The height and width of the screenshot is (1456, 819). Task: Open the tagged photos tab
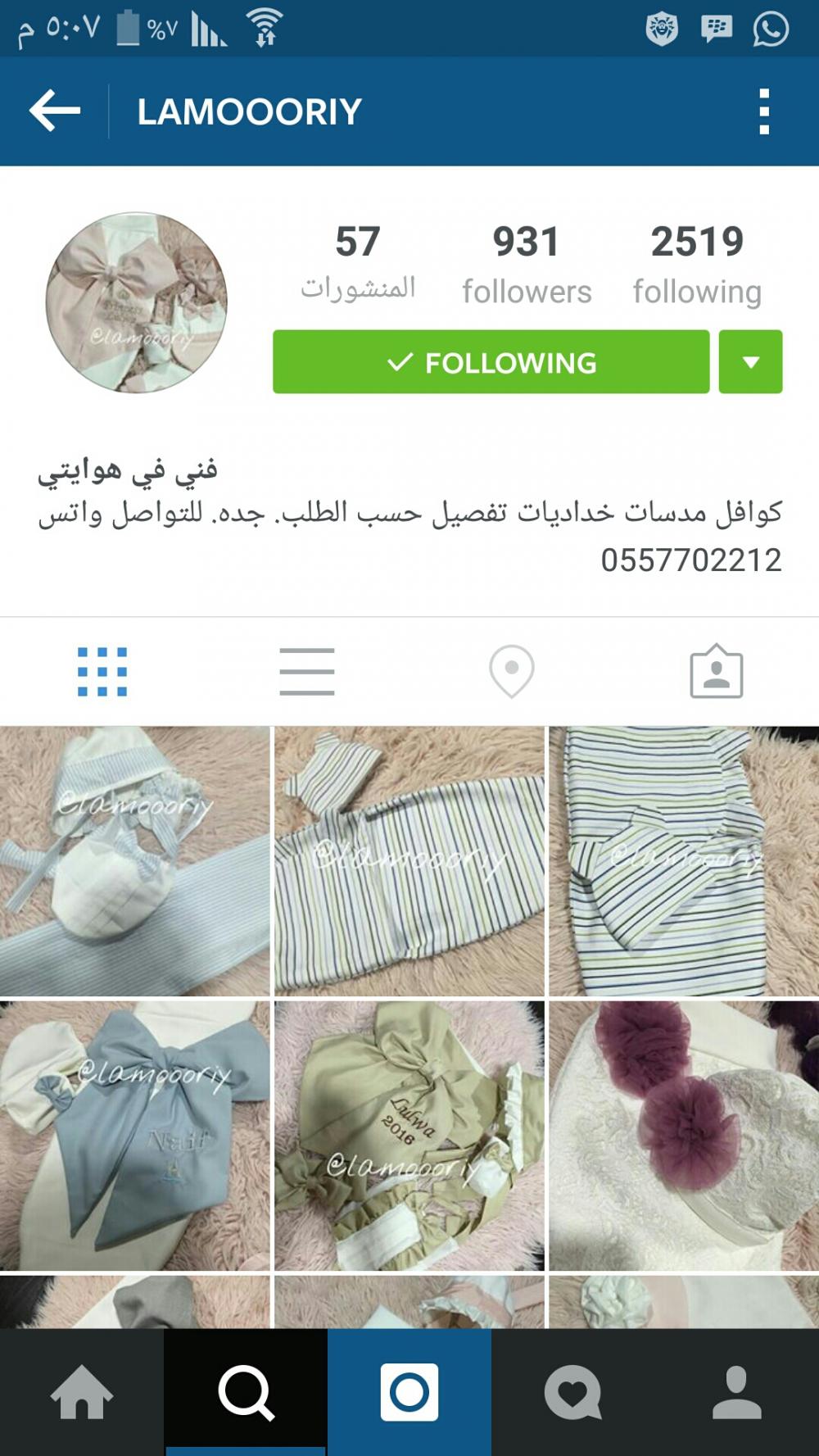click(716, 672)
